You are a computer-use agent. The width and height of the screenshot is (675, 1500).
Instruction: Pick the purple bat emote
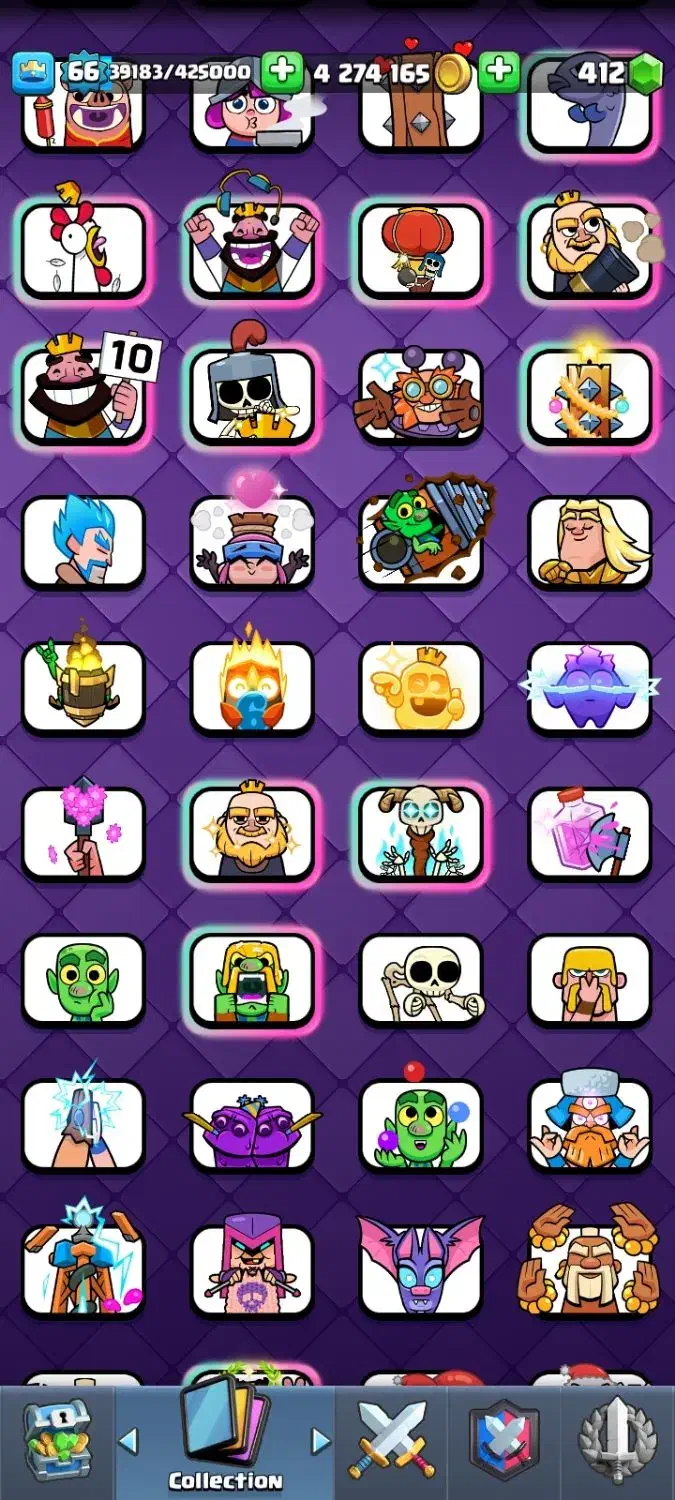pos(421,1268)
